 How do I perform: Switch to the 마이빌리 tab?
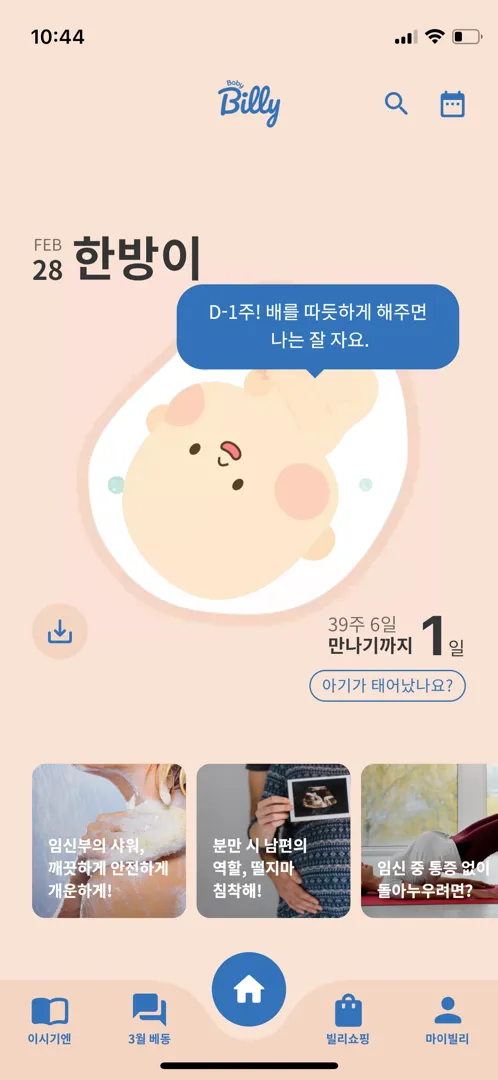pos(447,1021)
